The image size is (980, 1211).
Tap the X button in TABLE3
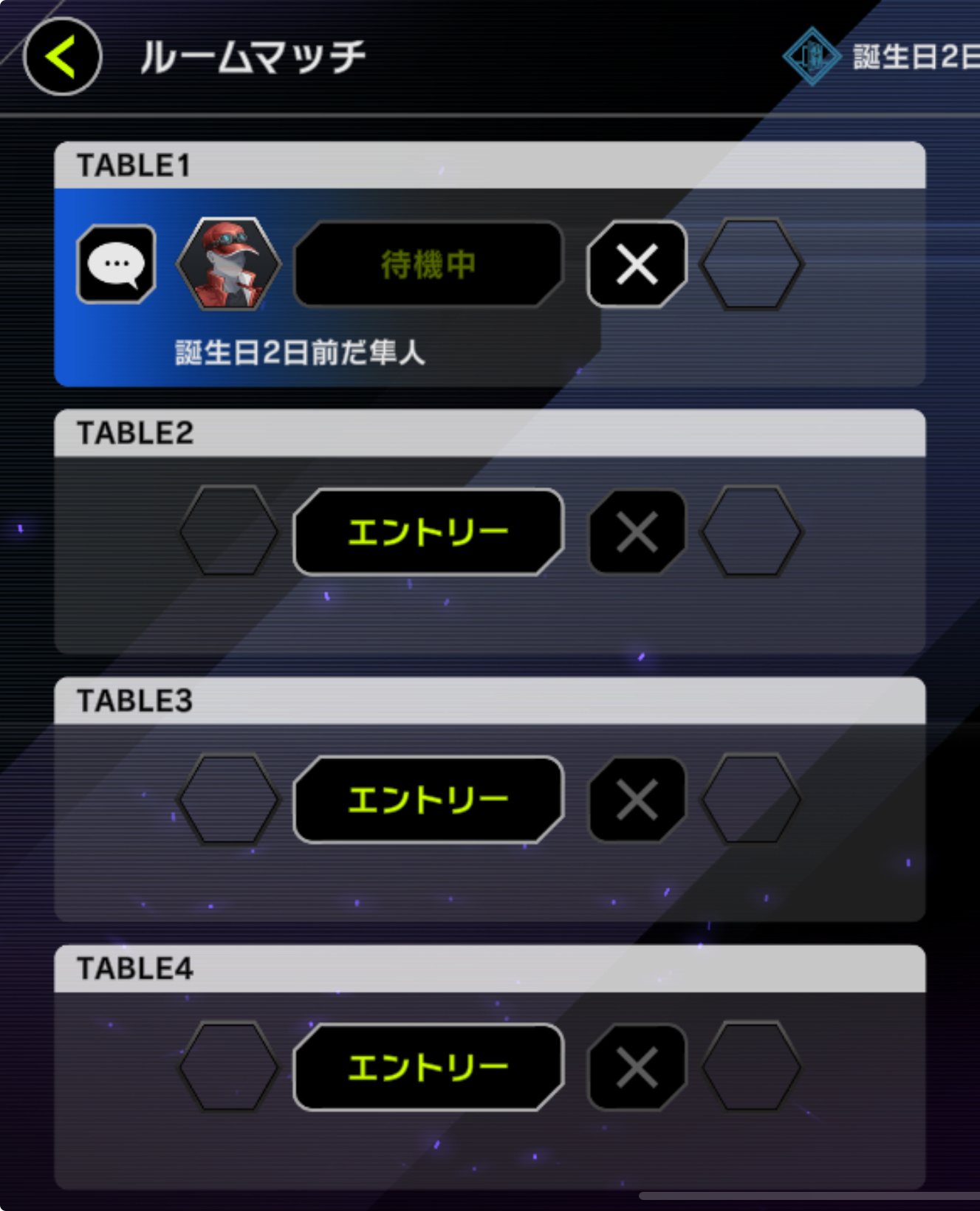(x=637, y=800)
